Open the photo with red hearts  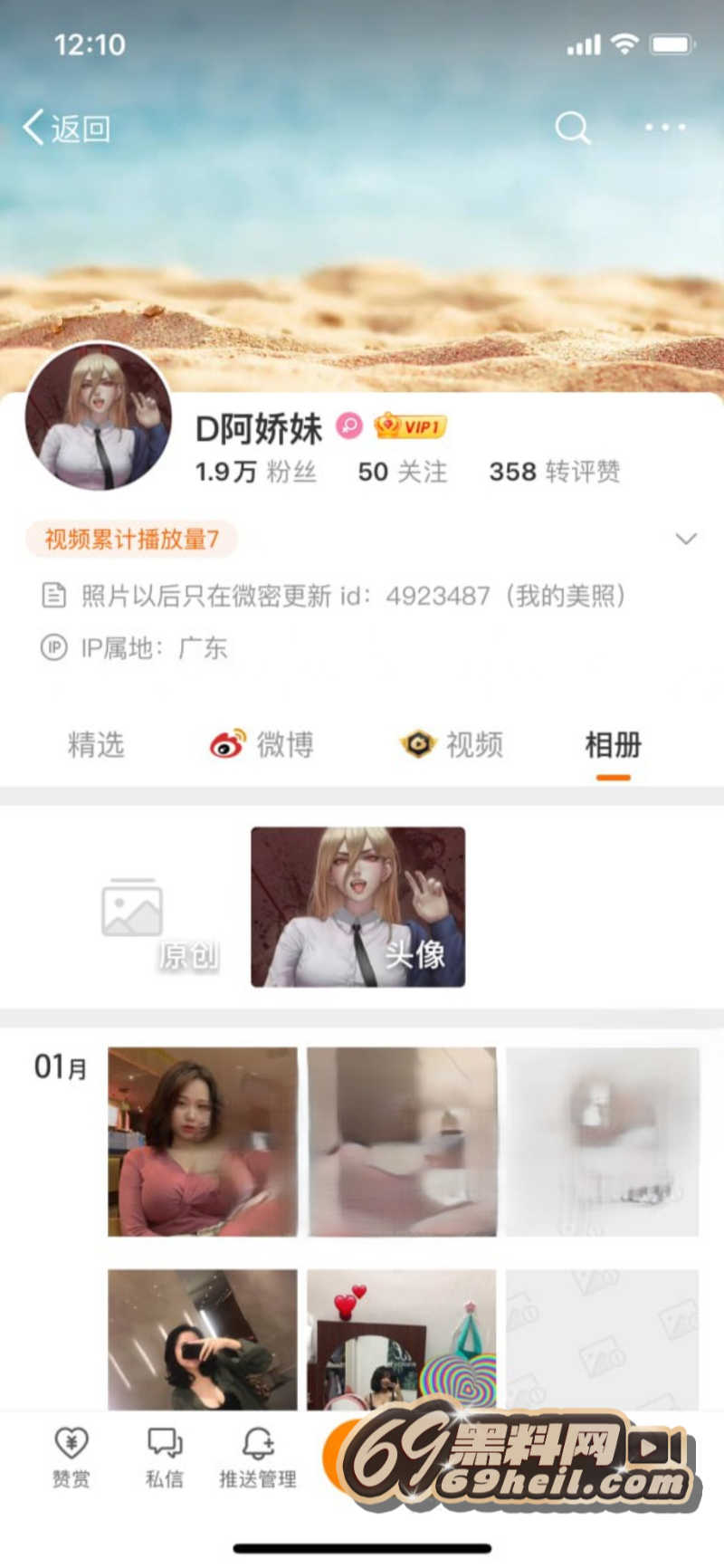pyautogui.click(x=402, y=1339)
